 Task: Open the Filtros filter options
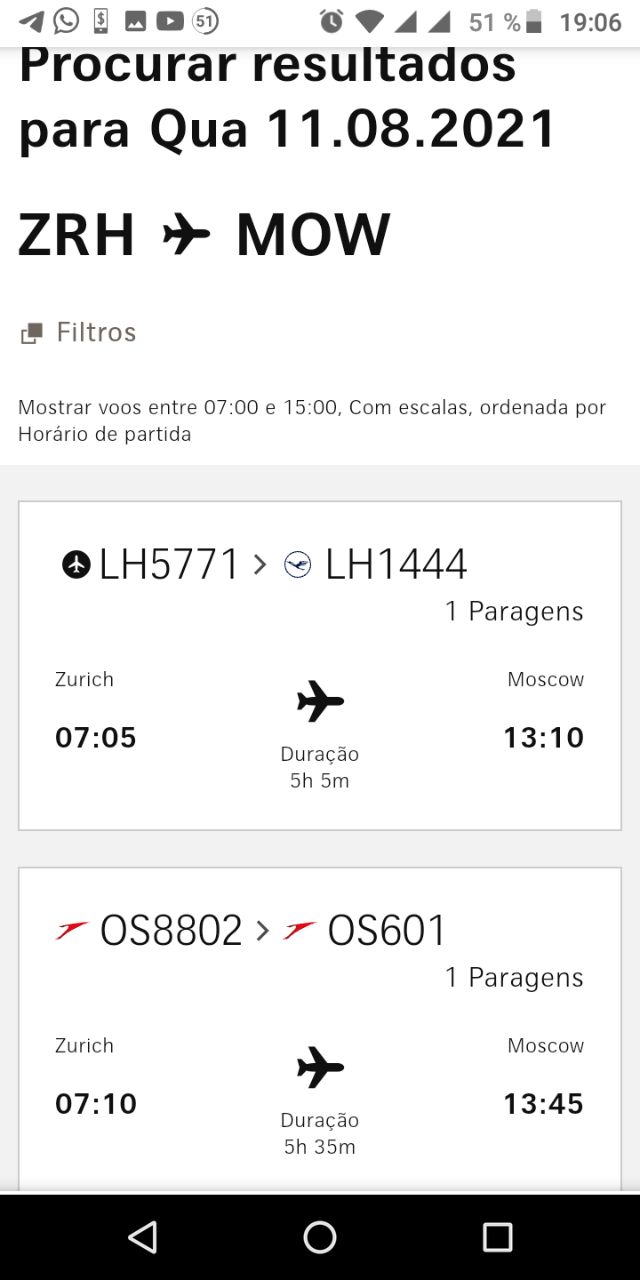point(78,332)
